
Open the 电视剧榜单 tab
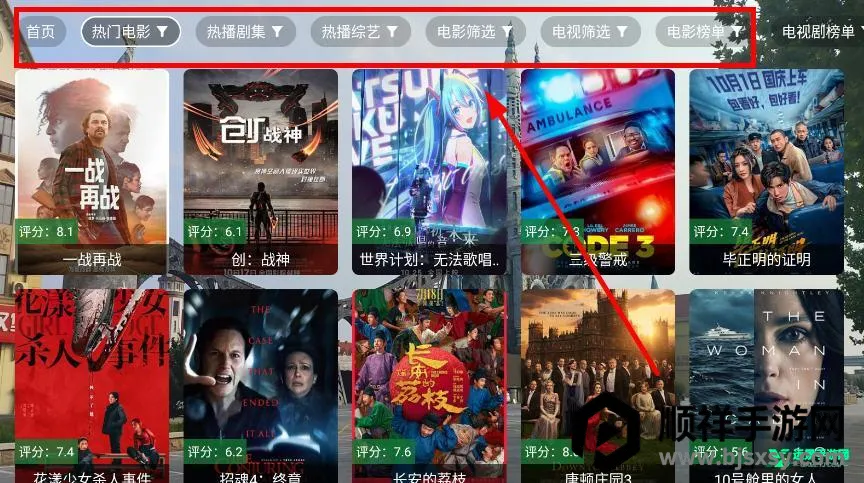point(818,32)
